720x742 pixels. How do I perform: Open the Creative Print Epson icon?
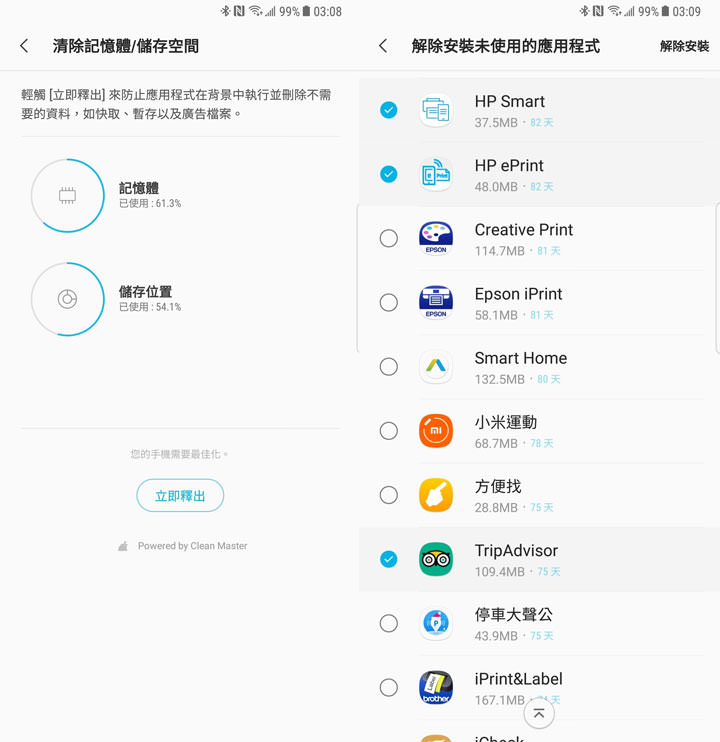pos(436,238)
